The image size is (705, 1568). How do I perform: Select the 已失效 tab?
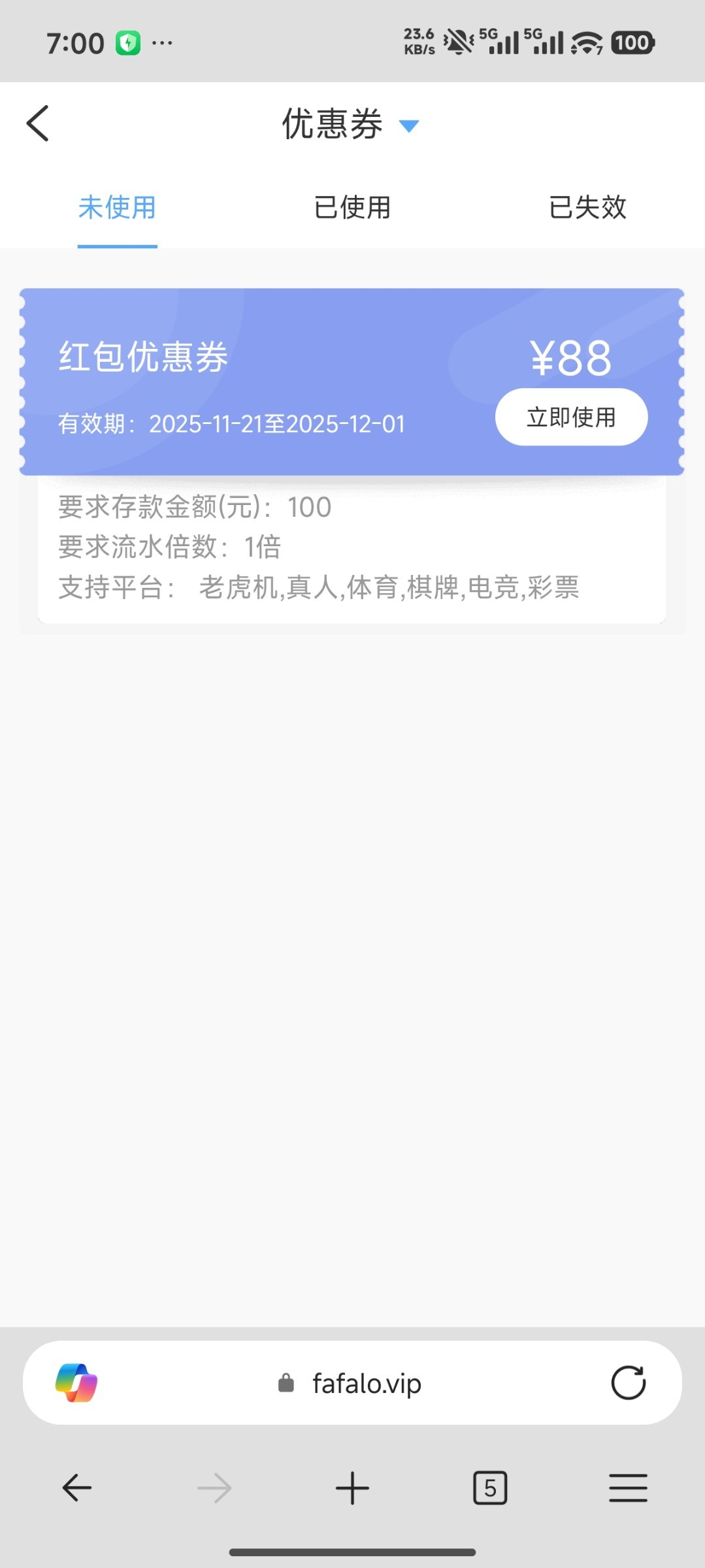pos(587,208)
